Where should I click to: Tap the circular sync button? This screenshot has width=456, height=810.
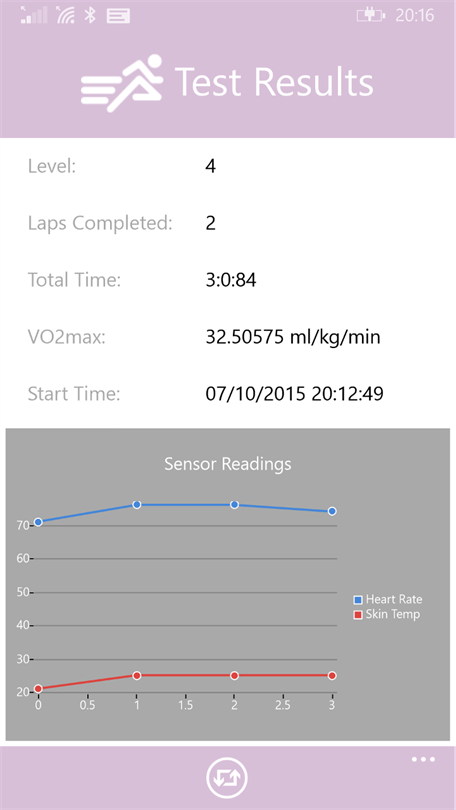tap(227, 778)
